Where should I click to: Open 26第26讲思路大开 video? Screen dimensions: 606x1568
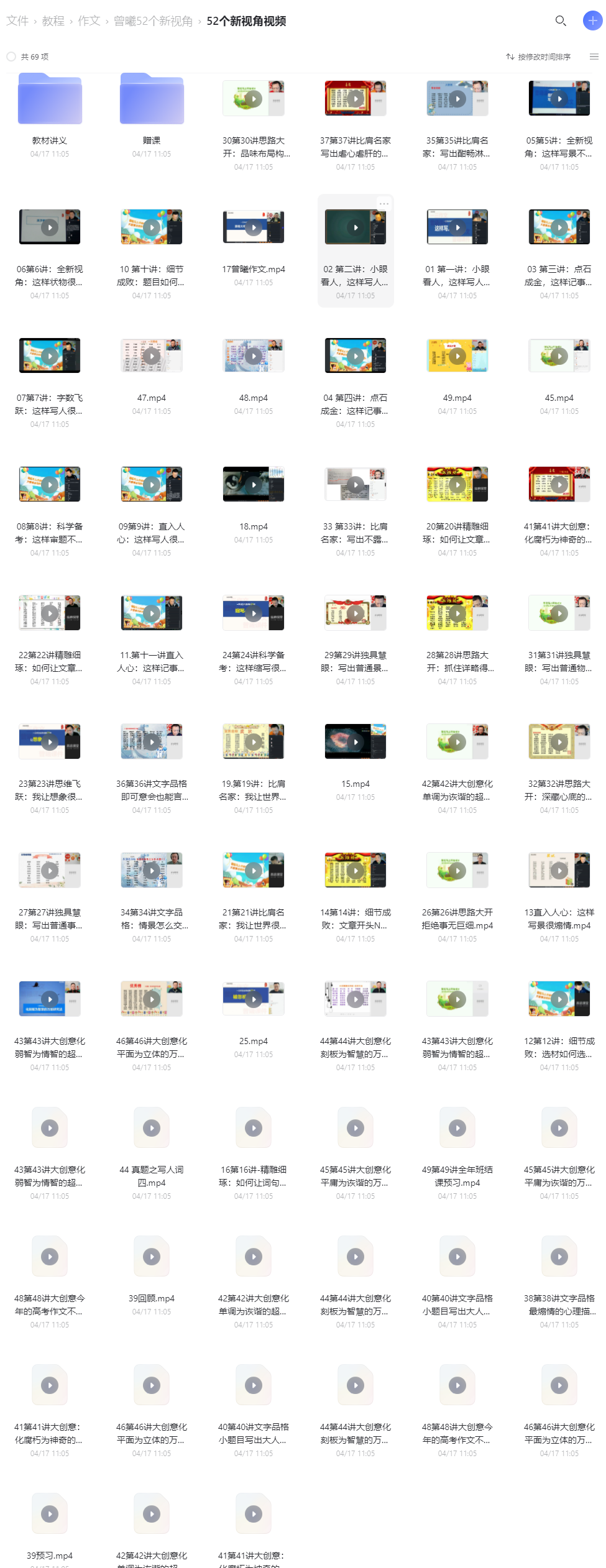457,871
